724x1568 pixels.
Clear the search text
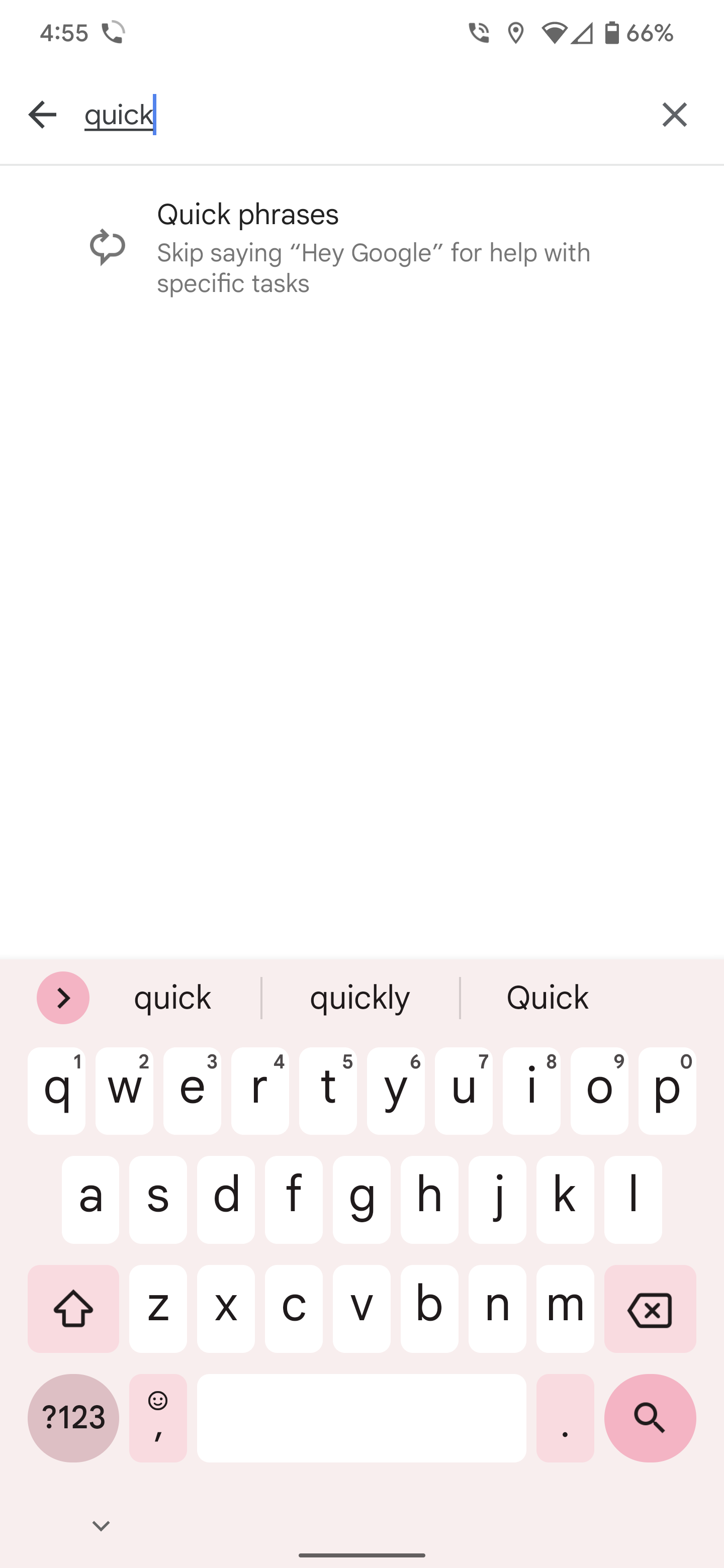[674, 115]
